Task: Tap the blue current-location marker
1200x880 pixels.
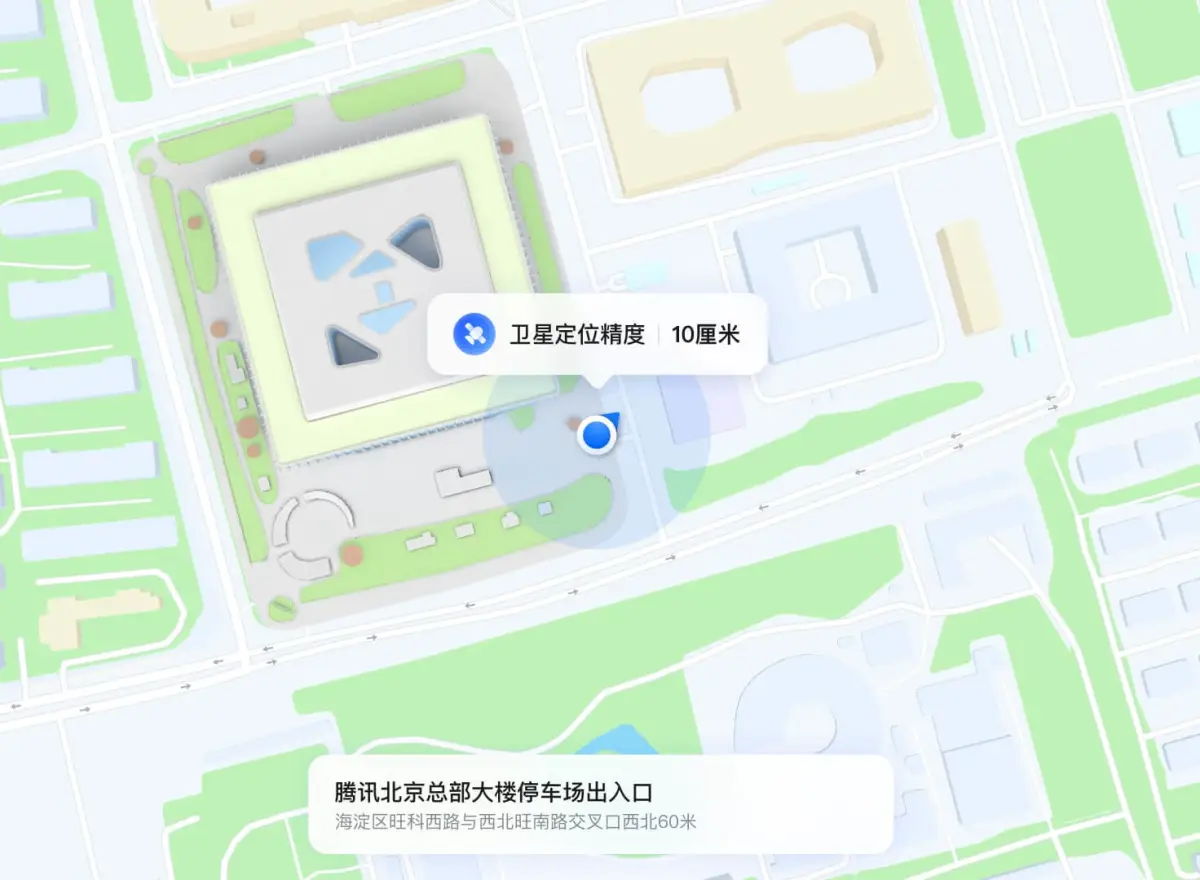Action: [x=597, y=435]
